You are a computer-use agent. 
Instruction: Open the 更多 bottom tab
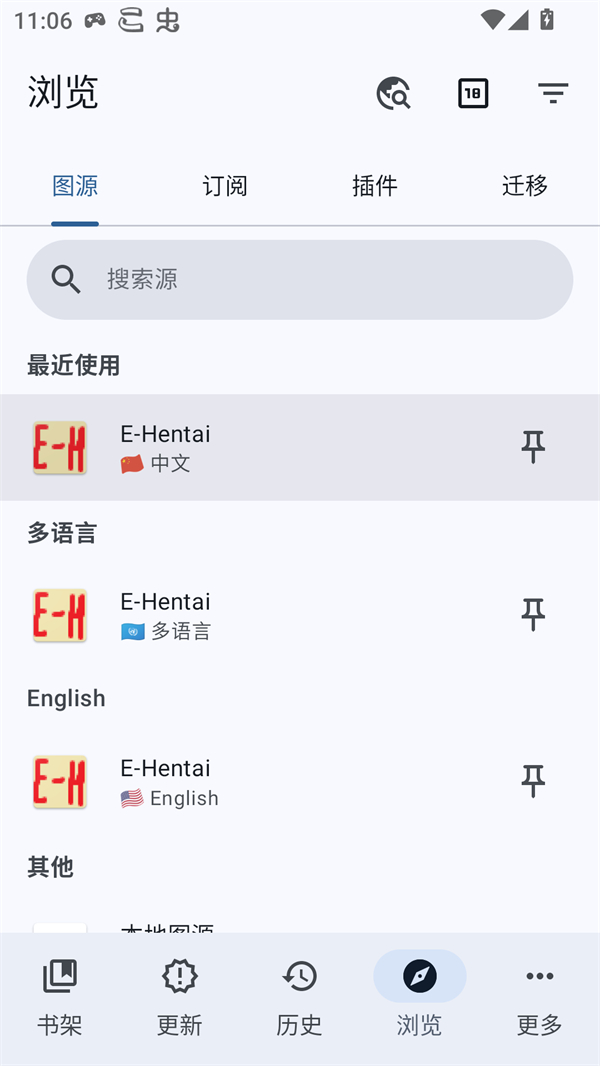pyautogui.click(x=540, y=998)
